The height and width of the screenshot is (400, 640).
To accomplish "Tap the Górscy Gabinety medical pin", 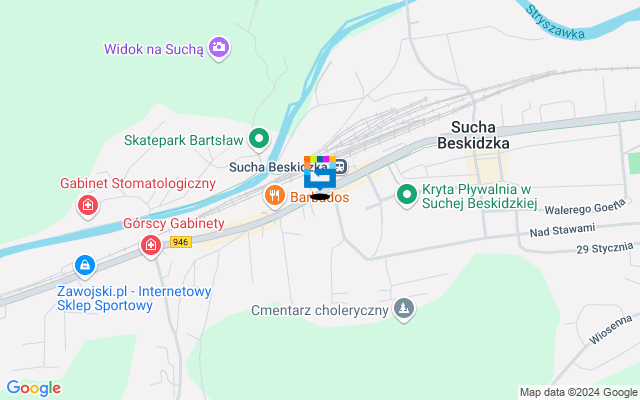I will click(x=151, y=244).
